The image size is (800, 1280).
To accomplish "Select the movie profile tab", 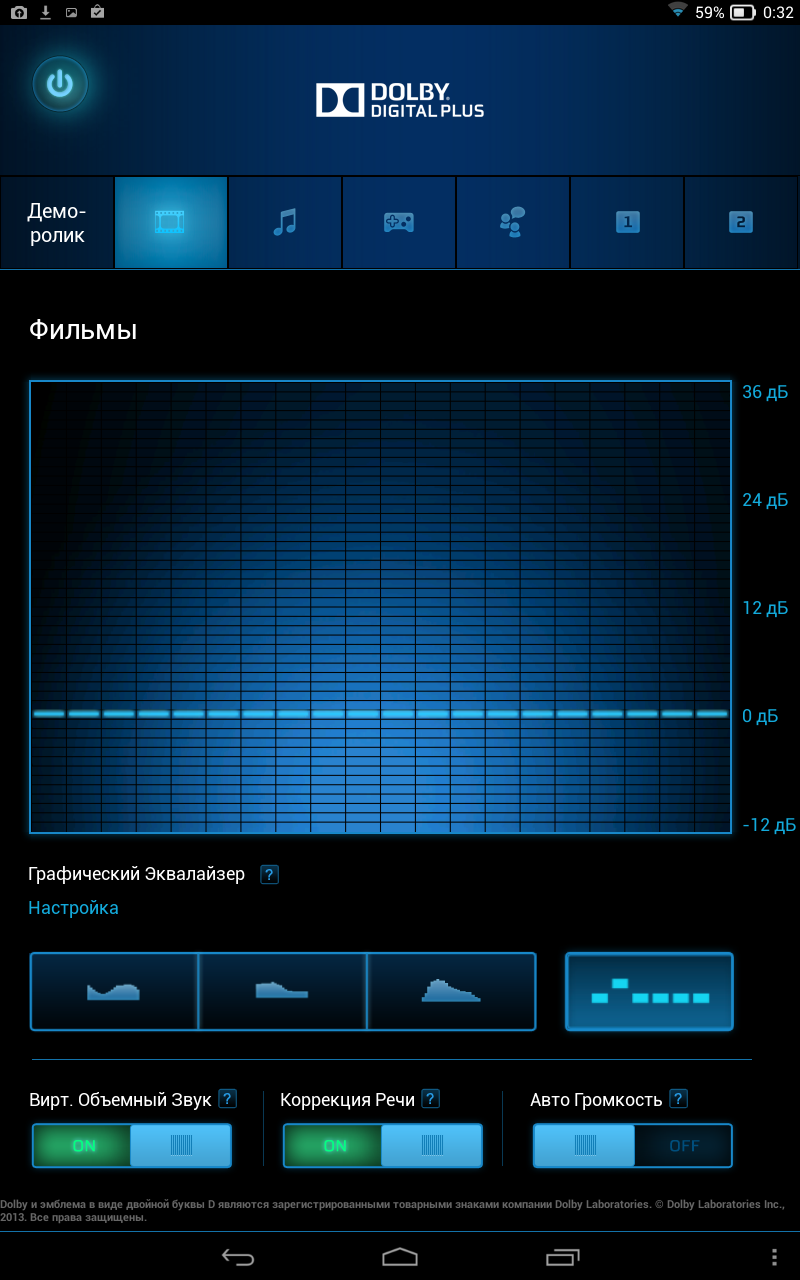I will [171, 222].
